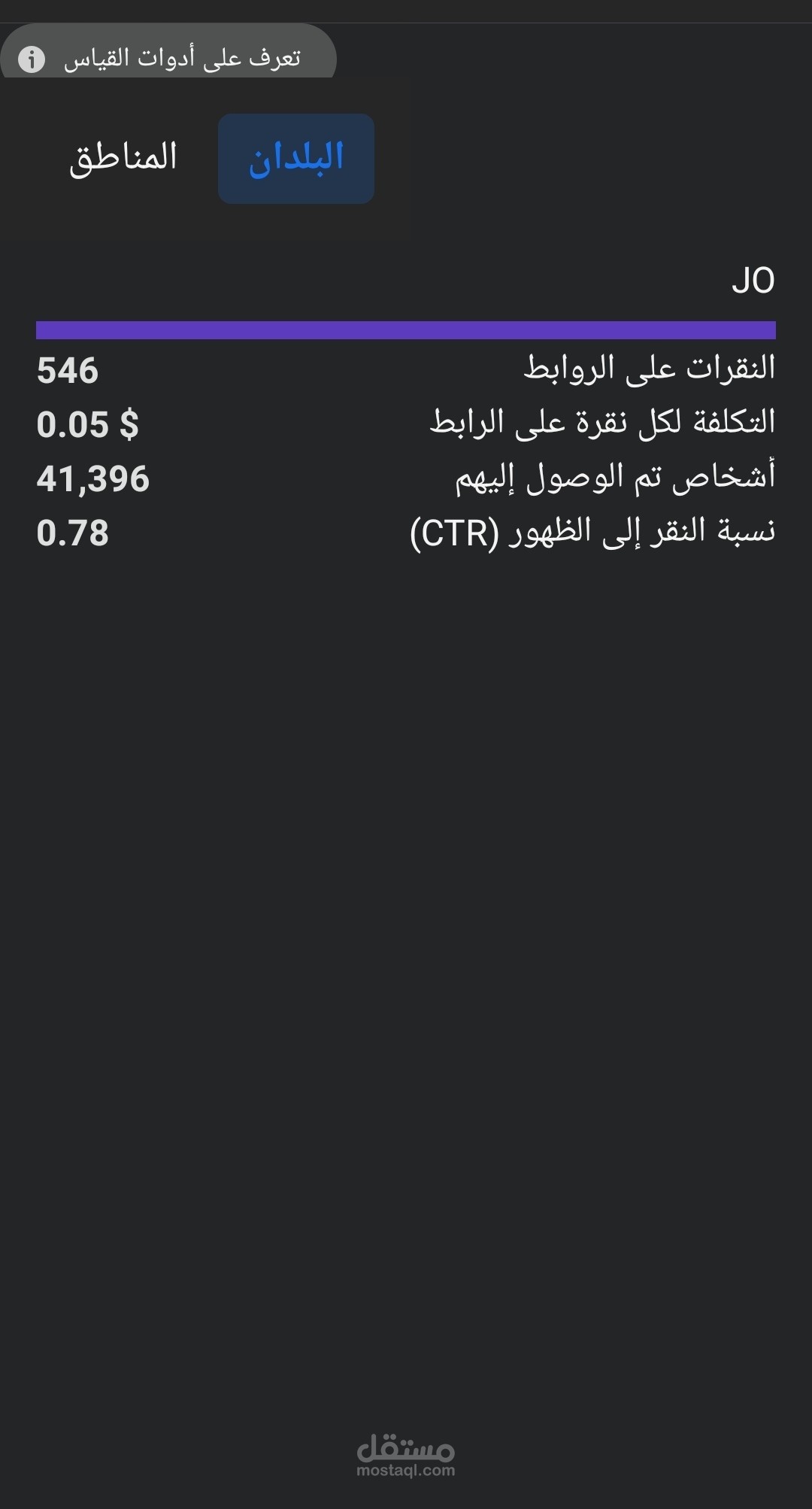Tap the 41,396 reach value
Viewport: 812px width, 1509px height.
tap(95, 479)
